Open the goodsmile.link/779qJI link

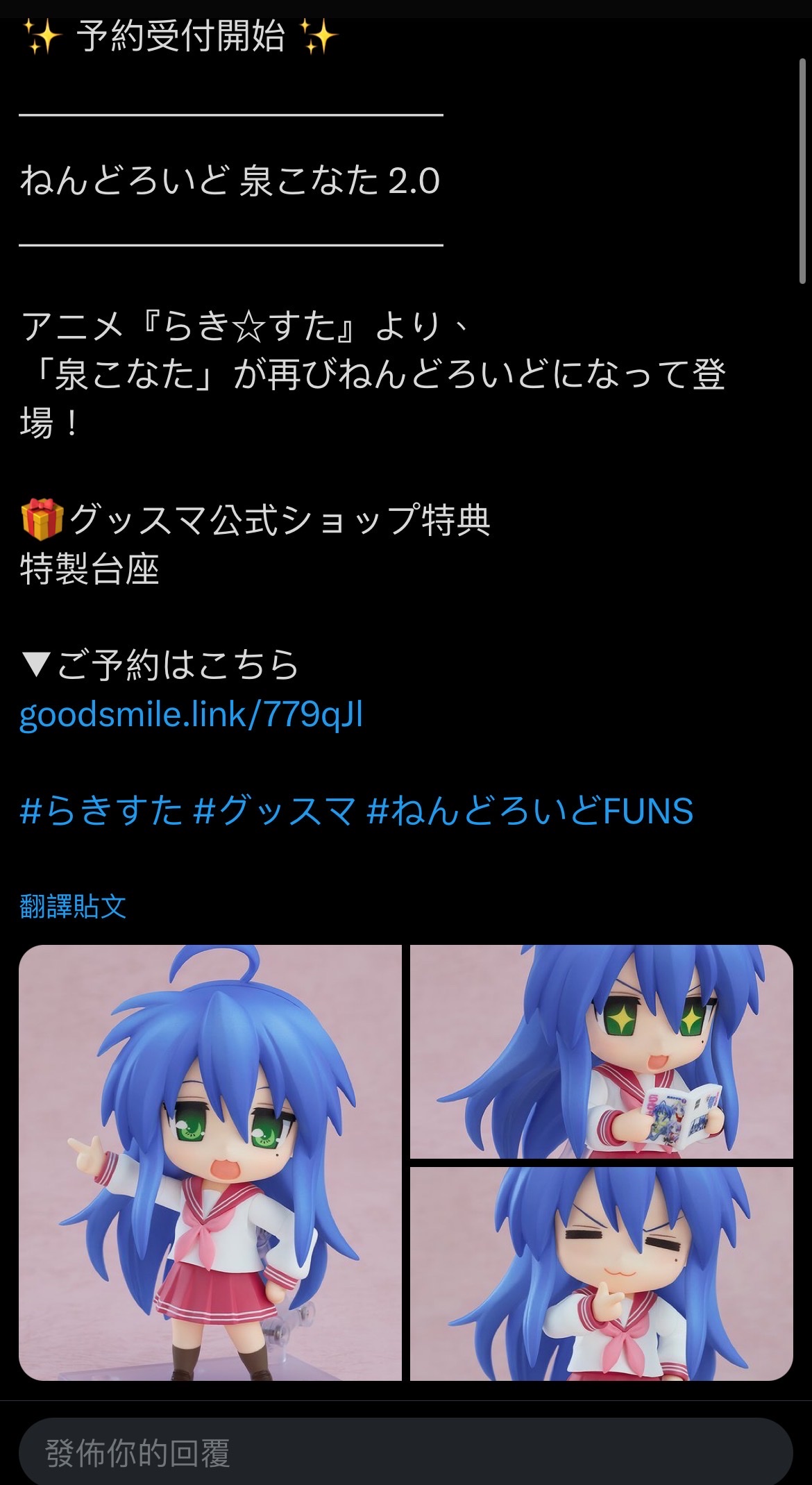(191, 714)
